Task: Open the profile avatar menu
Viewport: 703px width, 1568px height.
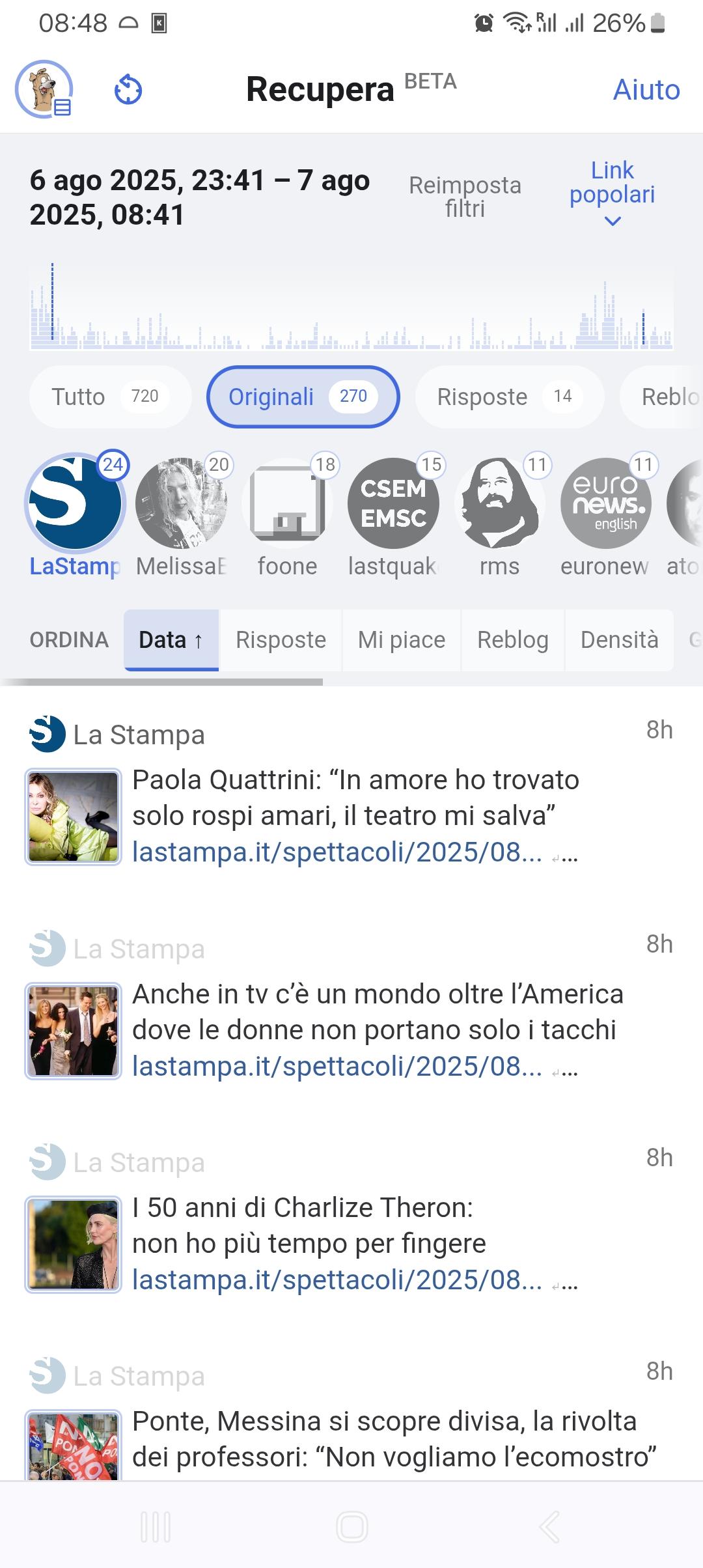Action: coord(44,89)
